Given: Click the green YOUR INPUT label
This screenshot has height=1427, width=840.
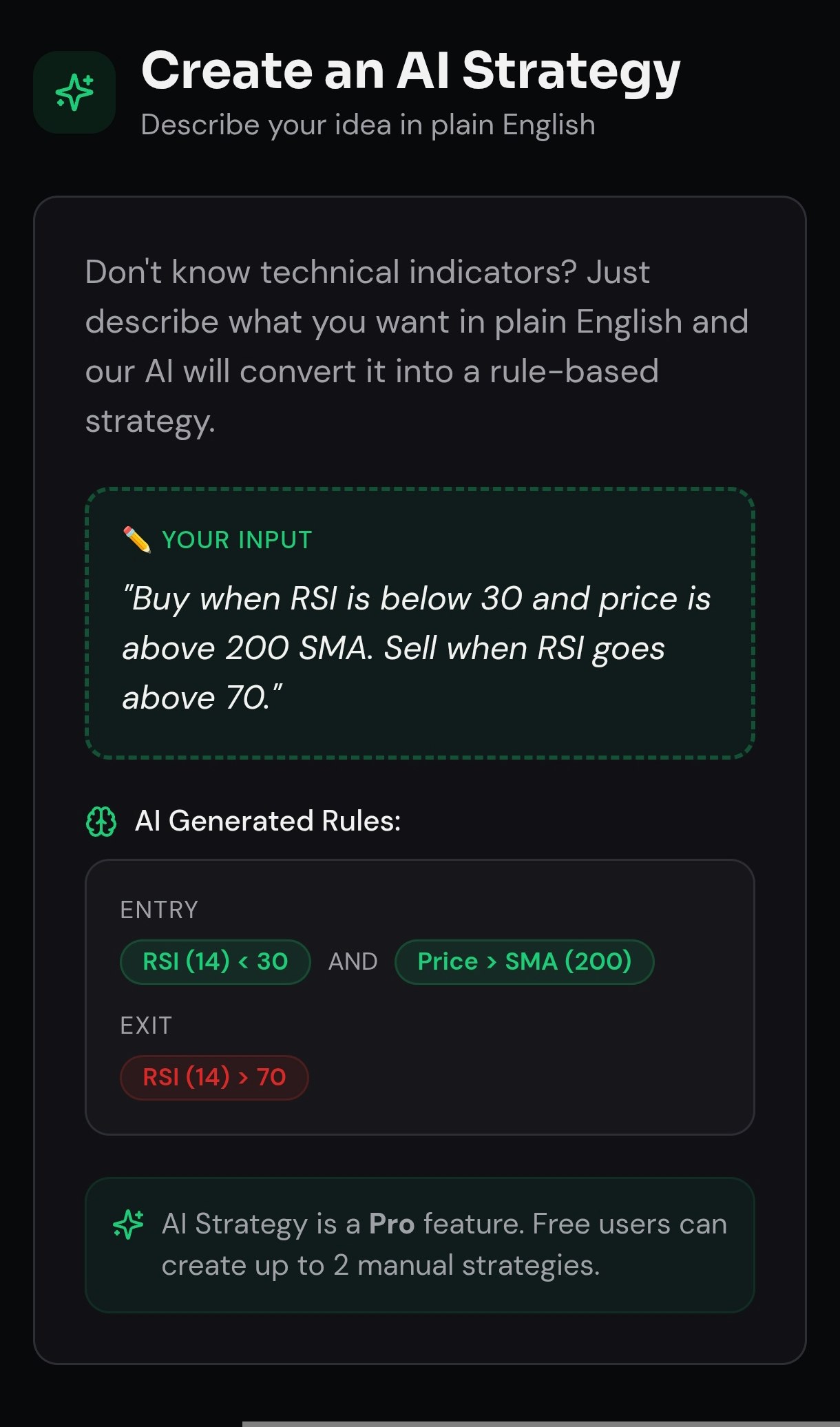Looking at the screenshot, I should 237,540.
